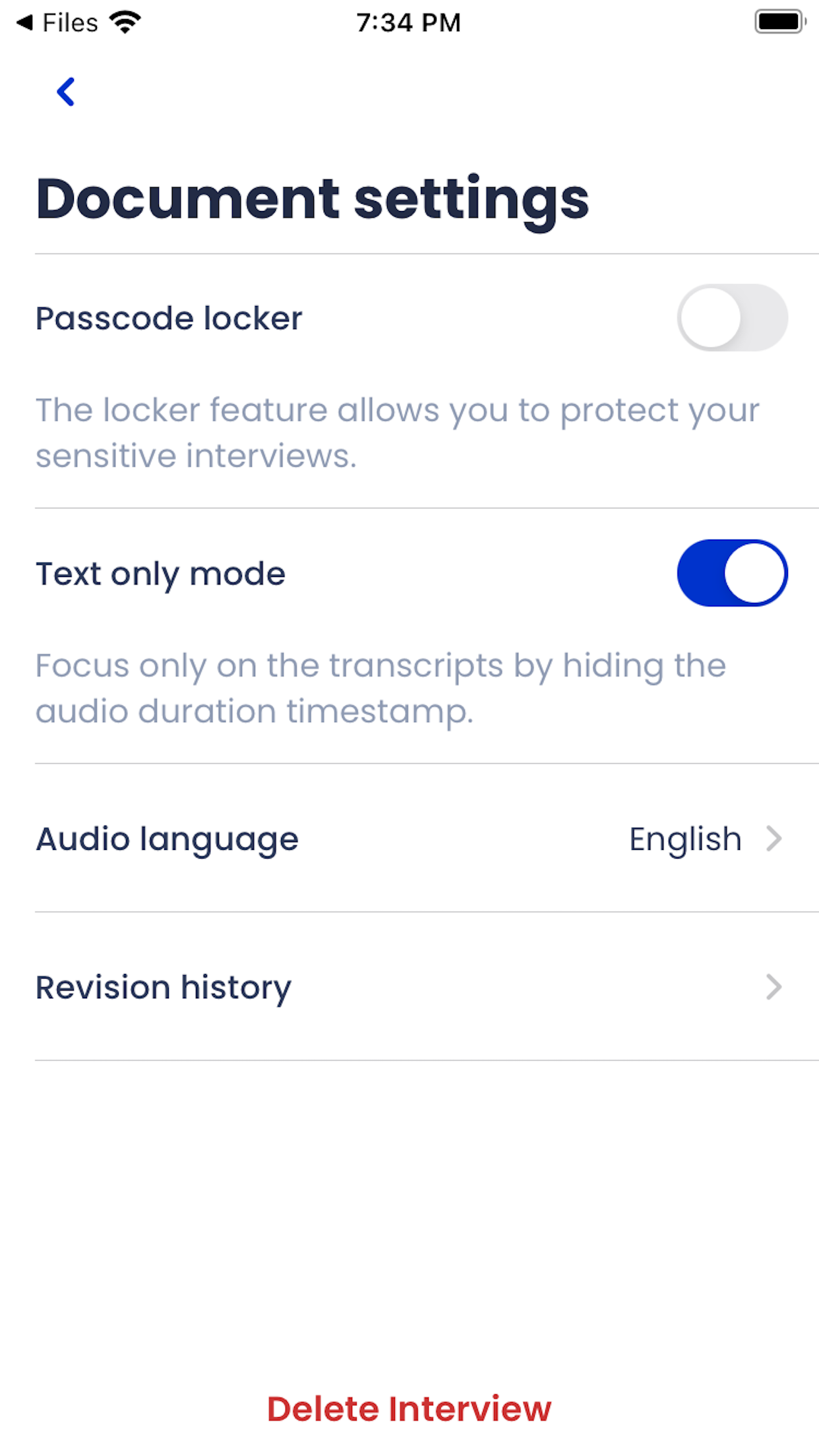Enable the Passcode locker switch
Screen dimensions: 819x1456
[732, 317]
